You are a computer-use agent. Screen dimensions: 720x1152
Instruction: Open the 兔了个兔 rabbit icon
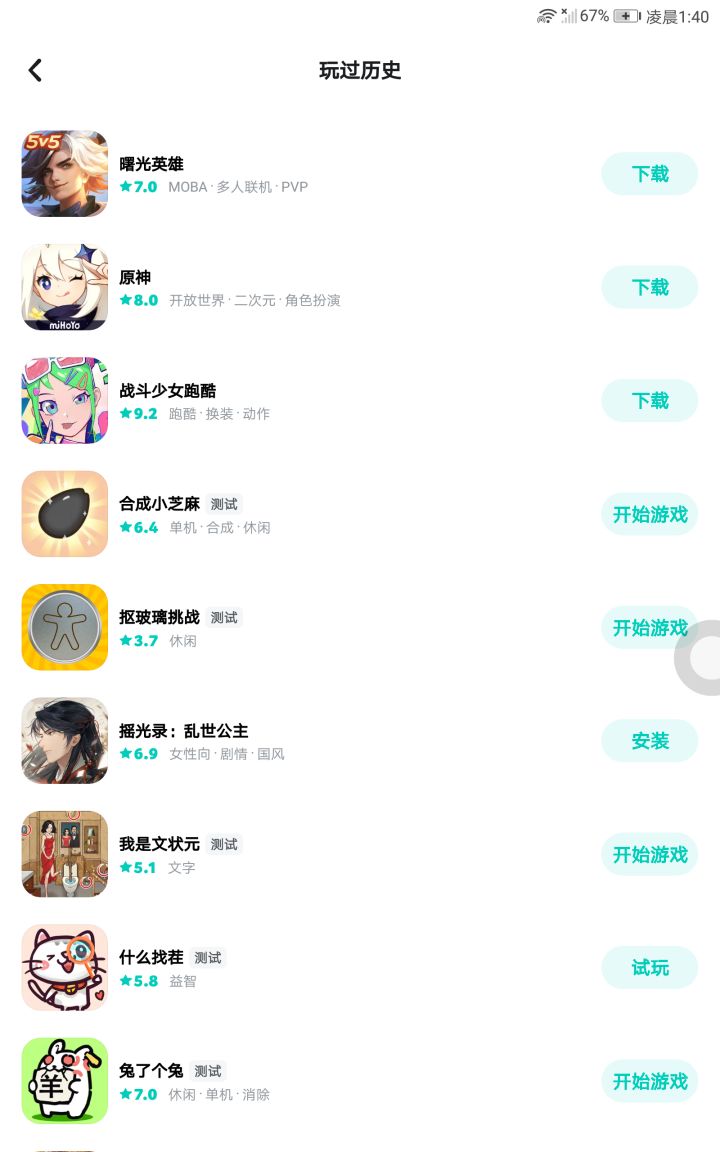click(x=64, y=1081)
